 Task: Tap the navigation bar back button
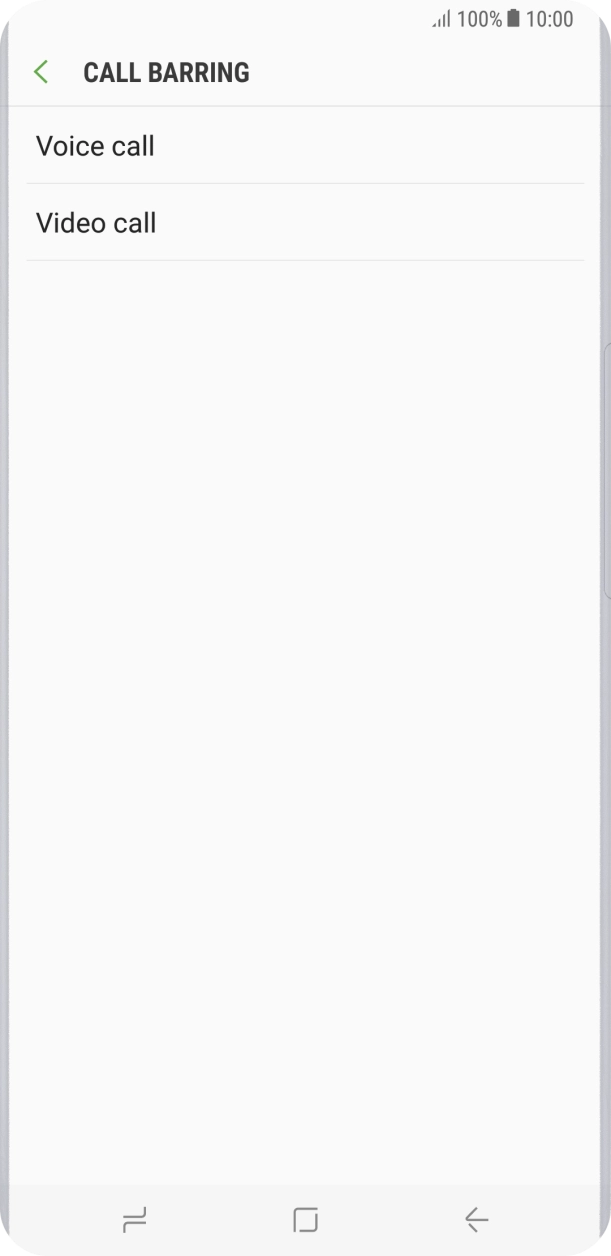pyautogui.click(x=476, y=1219)
